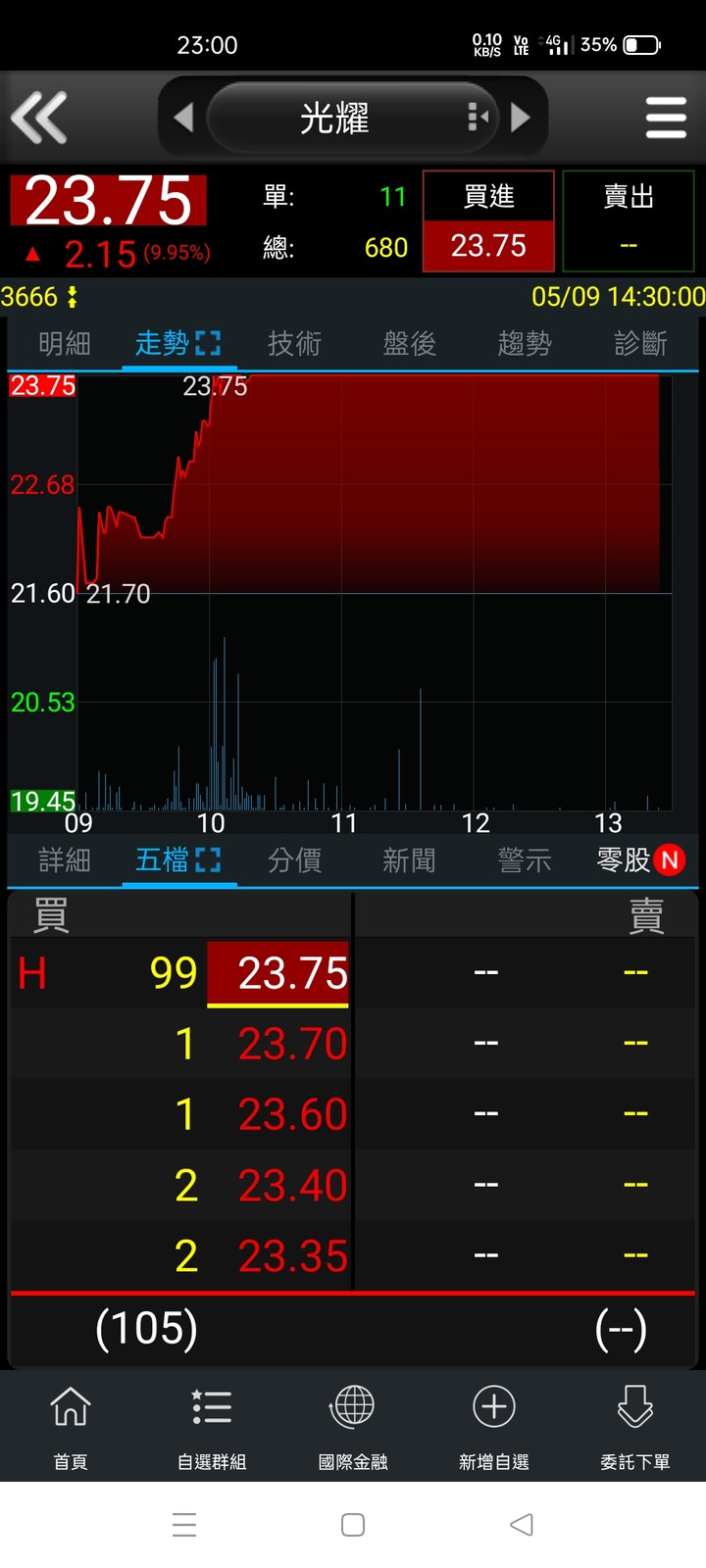View the 趨勢 tab
Screen dimensions: 706x1568
pos(525,343)
